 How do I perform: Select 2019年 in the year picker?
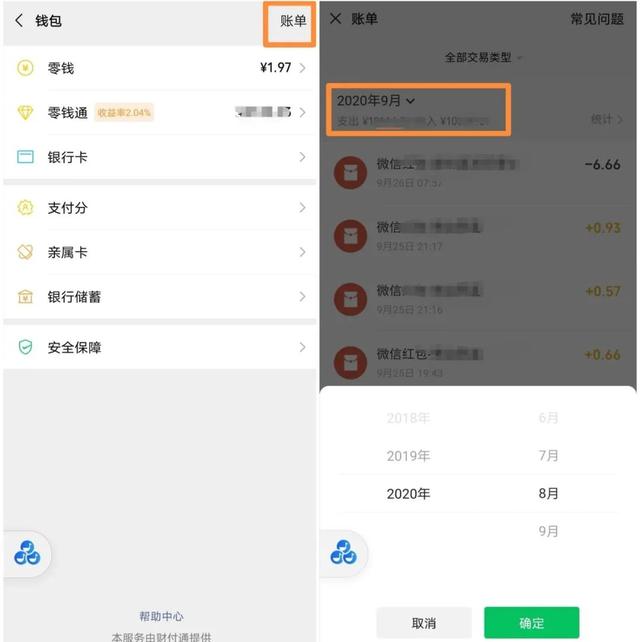pos(408,456)
